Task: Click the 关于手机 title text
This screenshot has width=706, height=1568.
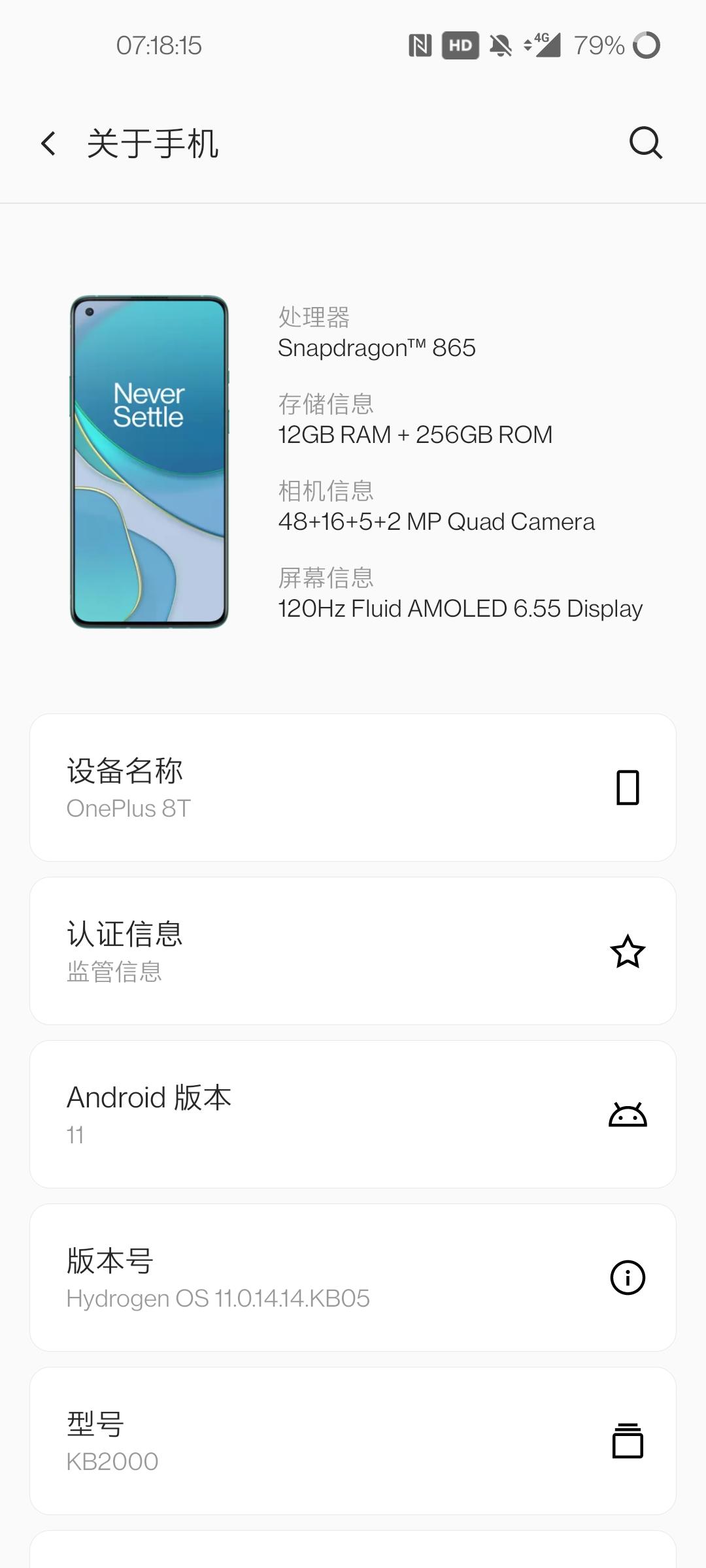Action: click(x=154, y=142)
